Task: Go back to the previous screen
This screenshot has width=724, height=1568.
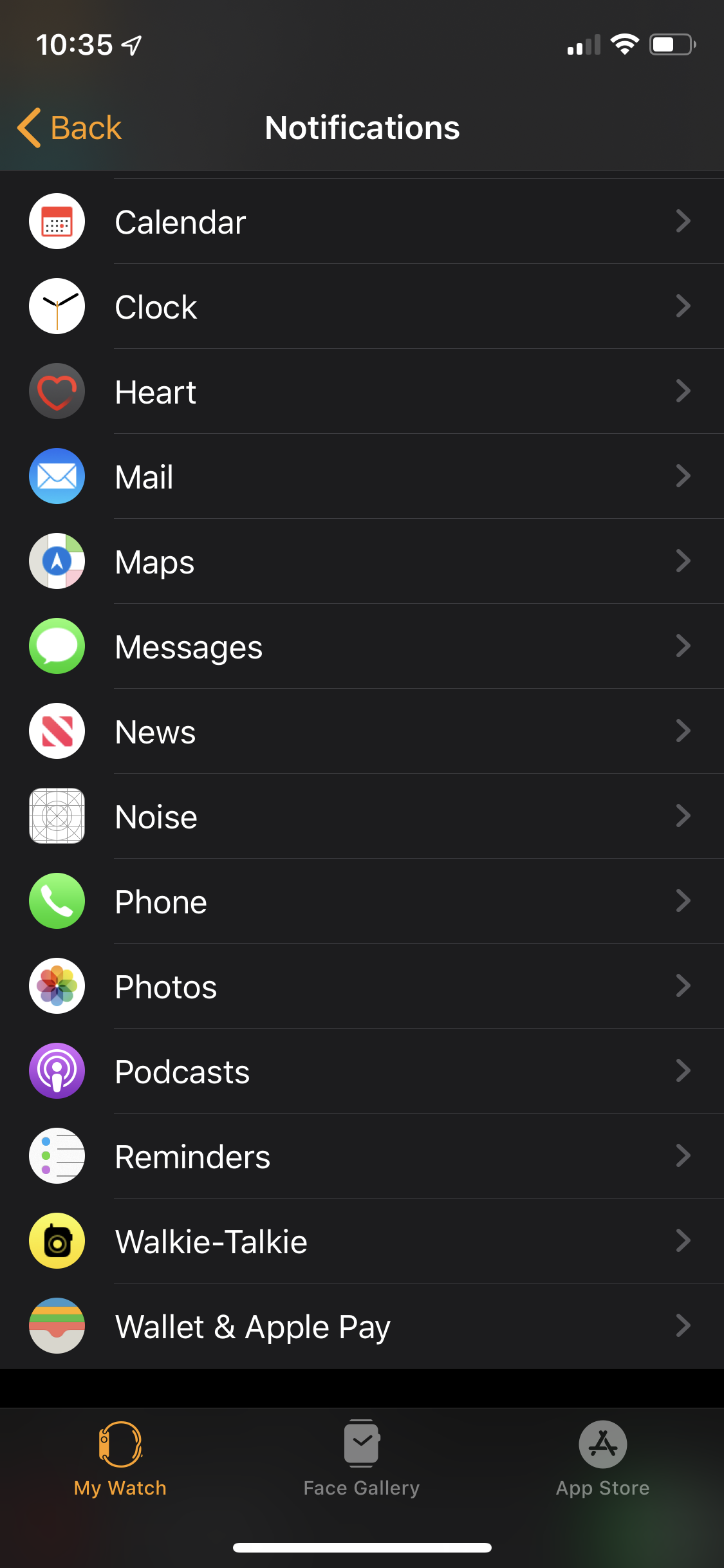Action: pyautogui.click(x=70, y=127)
